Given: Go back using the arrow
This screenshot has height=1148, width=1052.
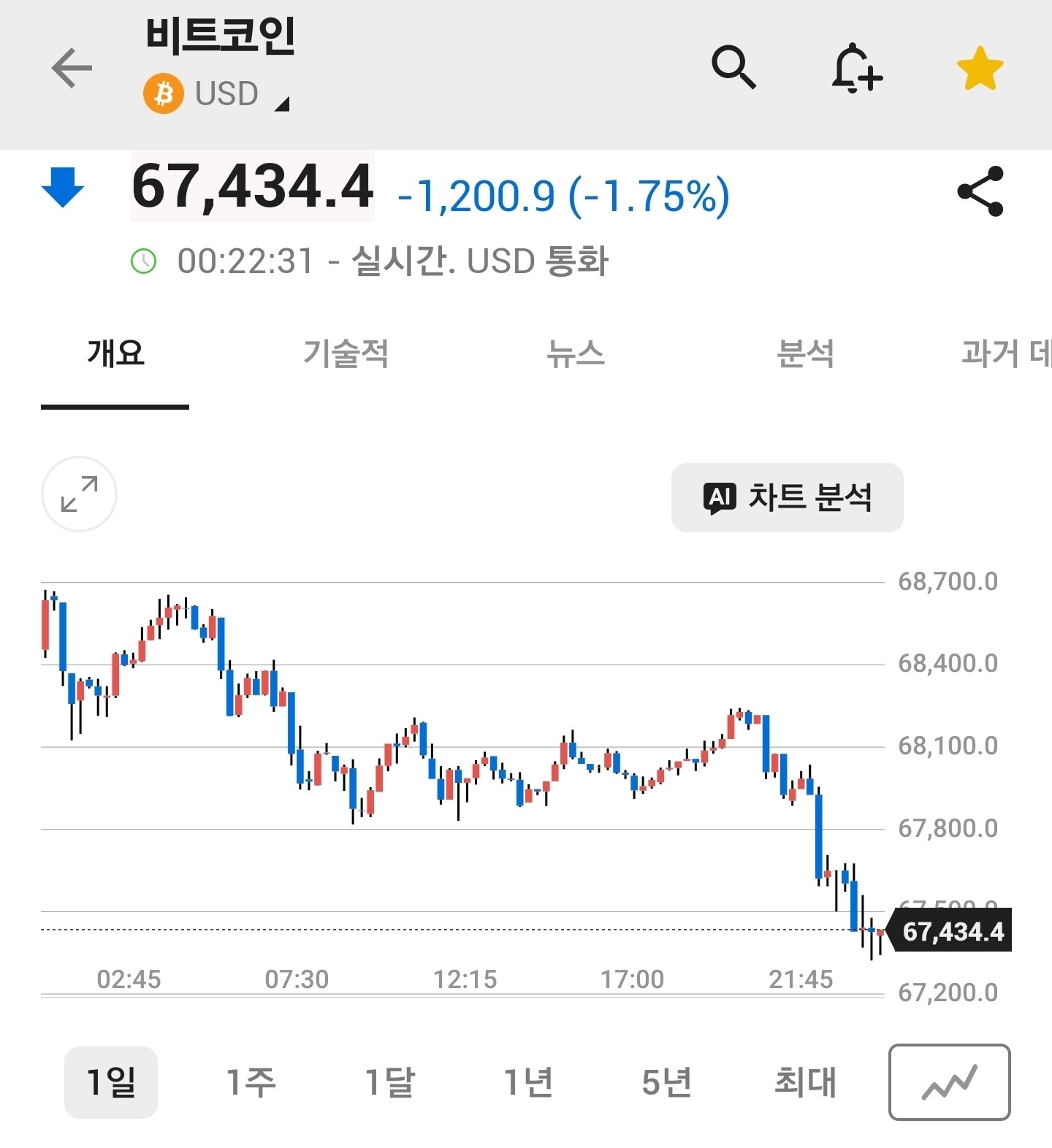Looking at the screenshot, I should [72, 68].
